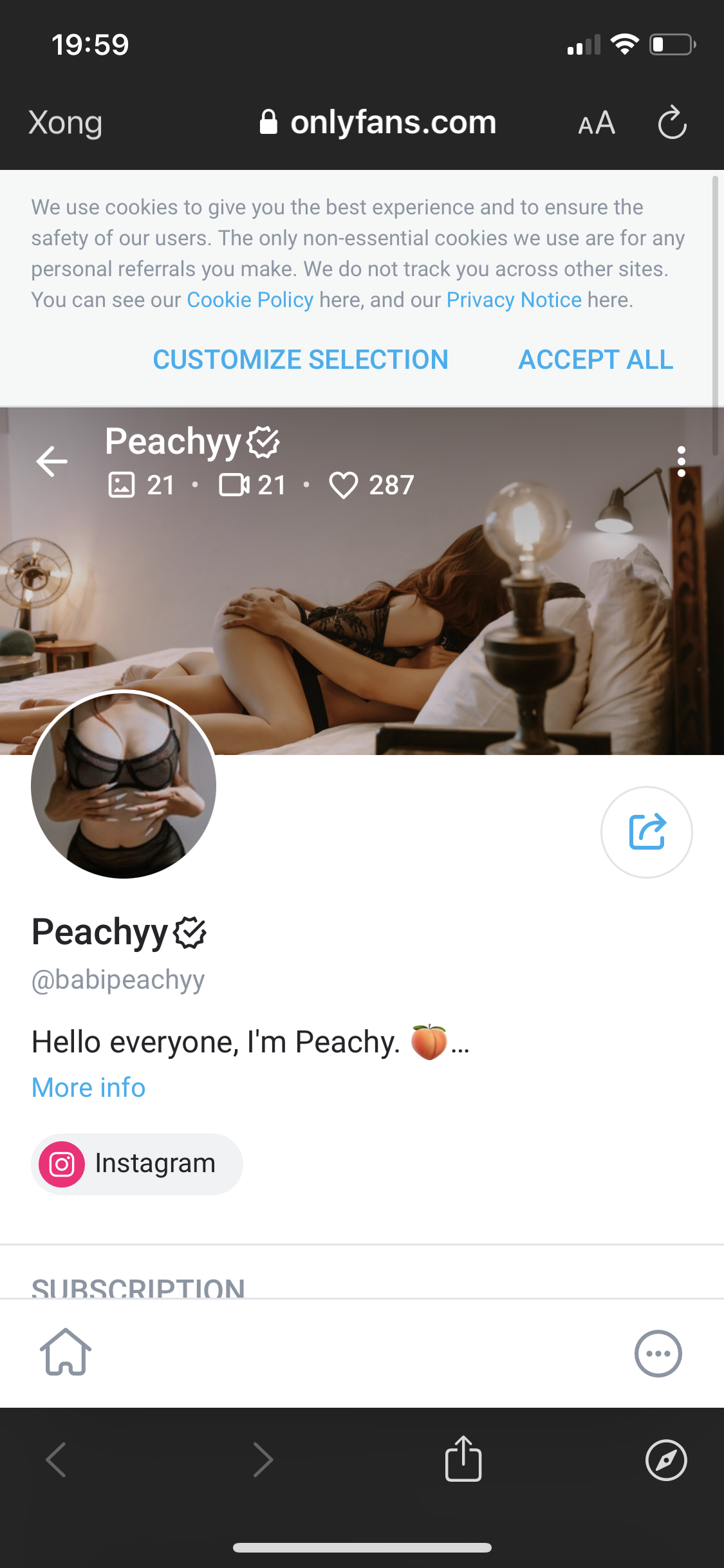Screen dimensions: 724x1568
Task: Open the Privacy Notice link
Action: (514, 300)
